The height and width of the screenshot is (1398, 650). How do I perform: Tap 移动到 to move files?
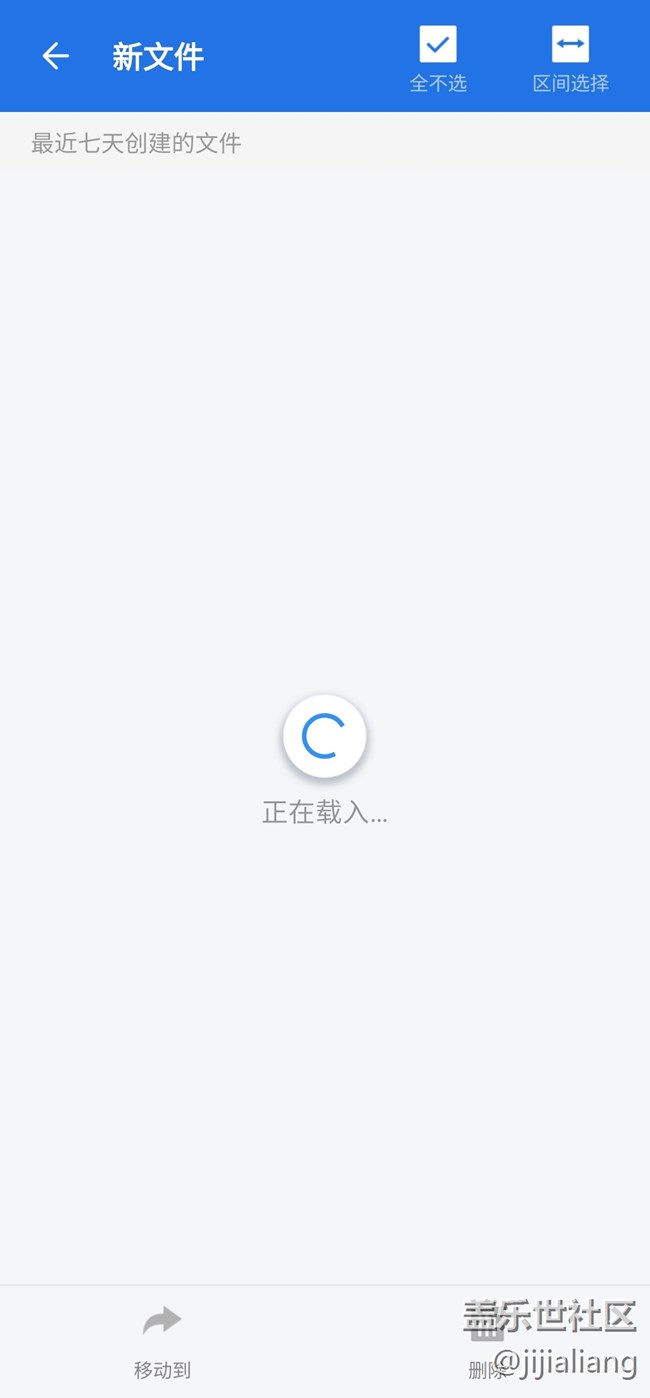click(x=162, y=1340)
